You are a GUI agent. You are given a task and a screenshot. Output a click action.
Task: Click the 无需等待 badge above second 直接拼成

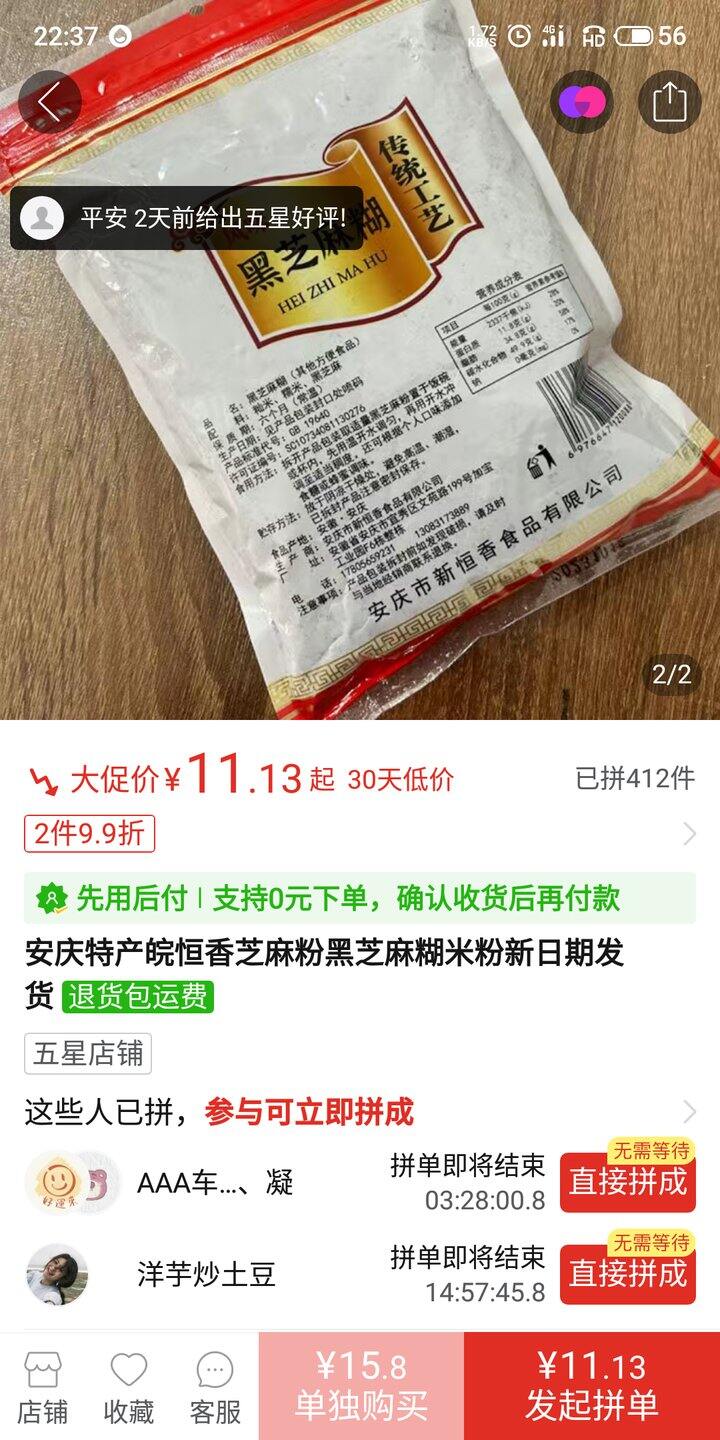click(651, 1240)
